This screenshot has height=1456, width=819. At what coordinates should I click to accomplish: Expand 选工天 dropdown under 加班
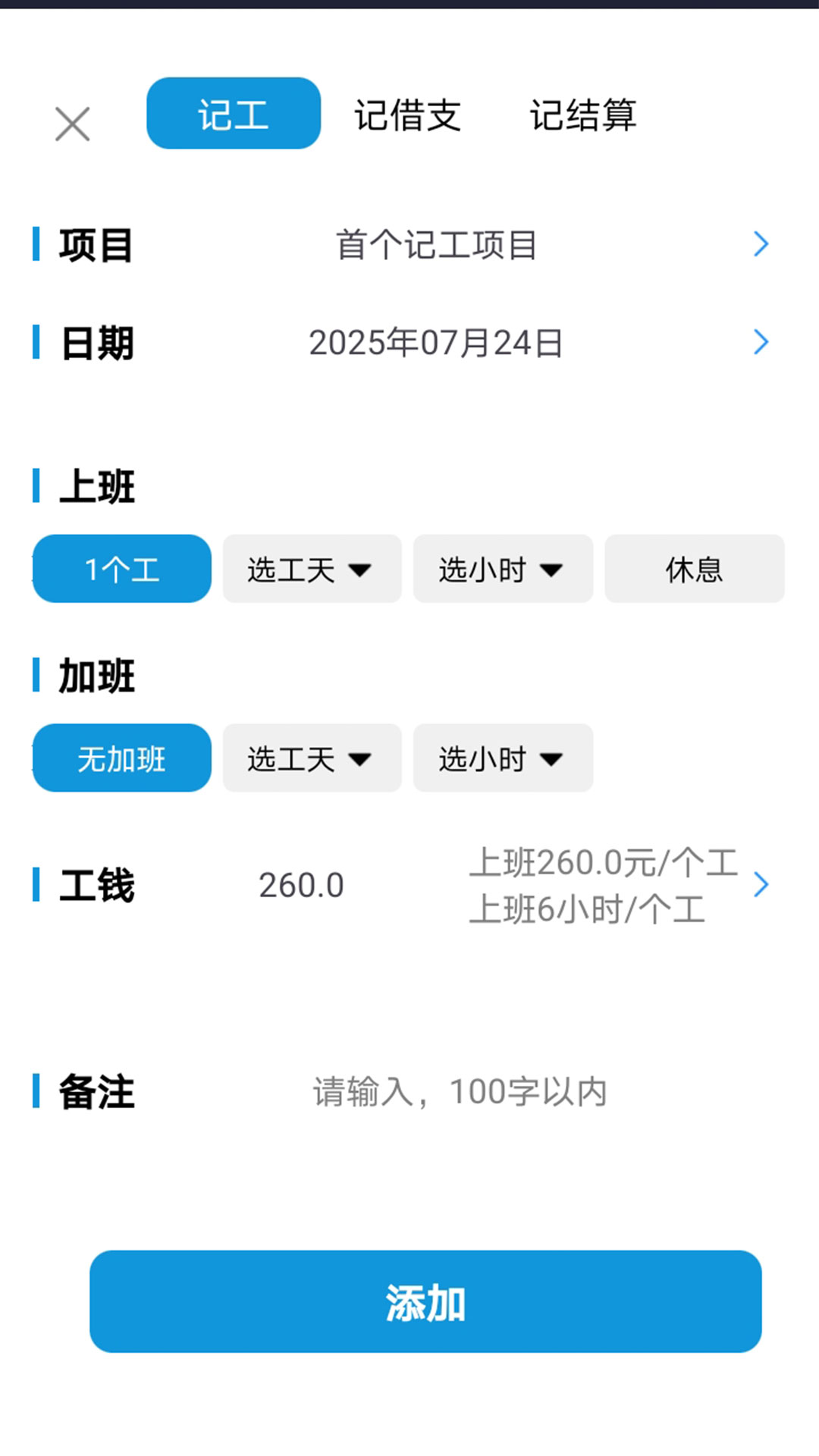pos(312,758)
